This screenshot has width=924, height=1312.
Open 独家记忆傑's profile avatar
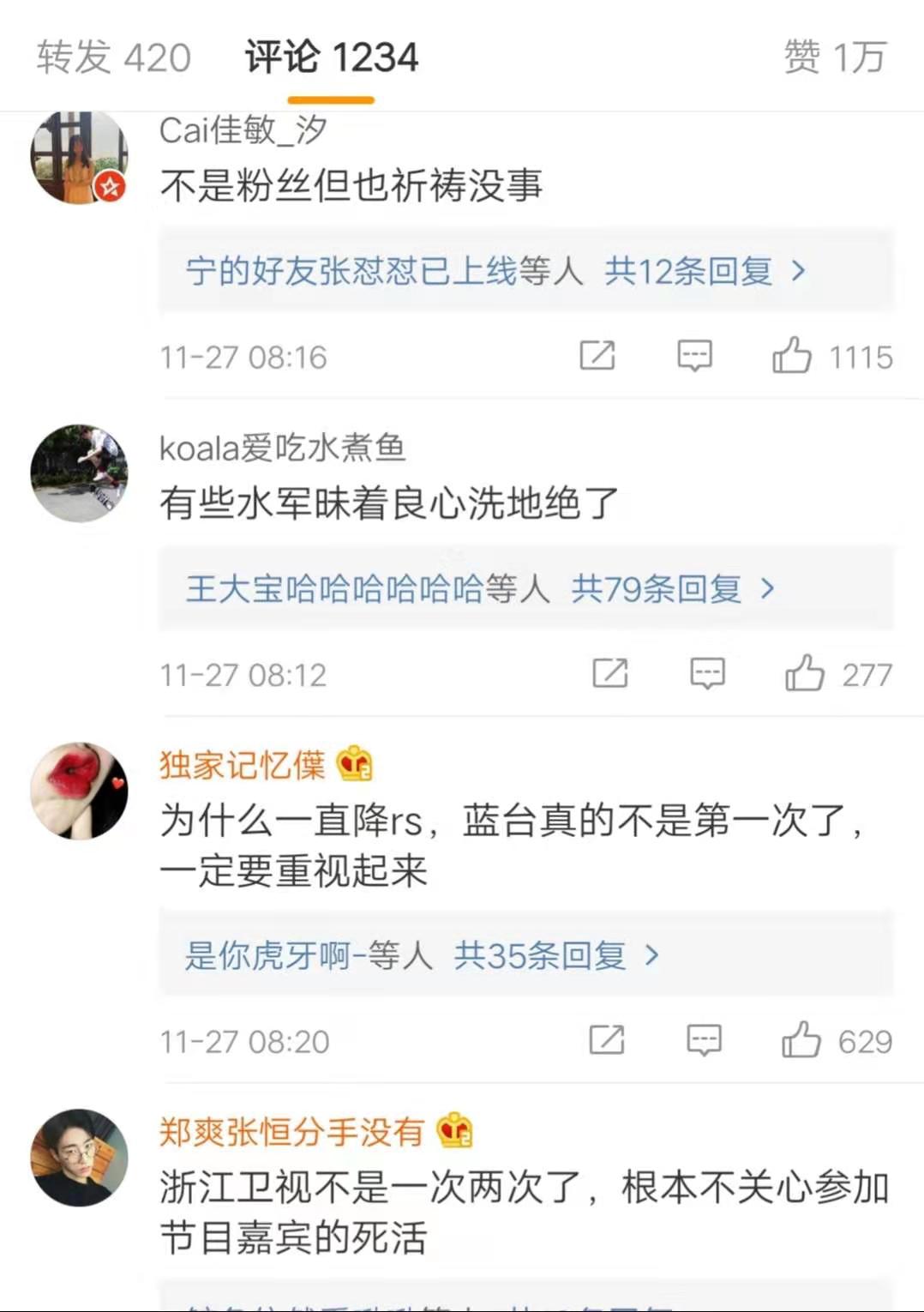click(x=79, y=791)
